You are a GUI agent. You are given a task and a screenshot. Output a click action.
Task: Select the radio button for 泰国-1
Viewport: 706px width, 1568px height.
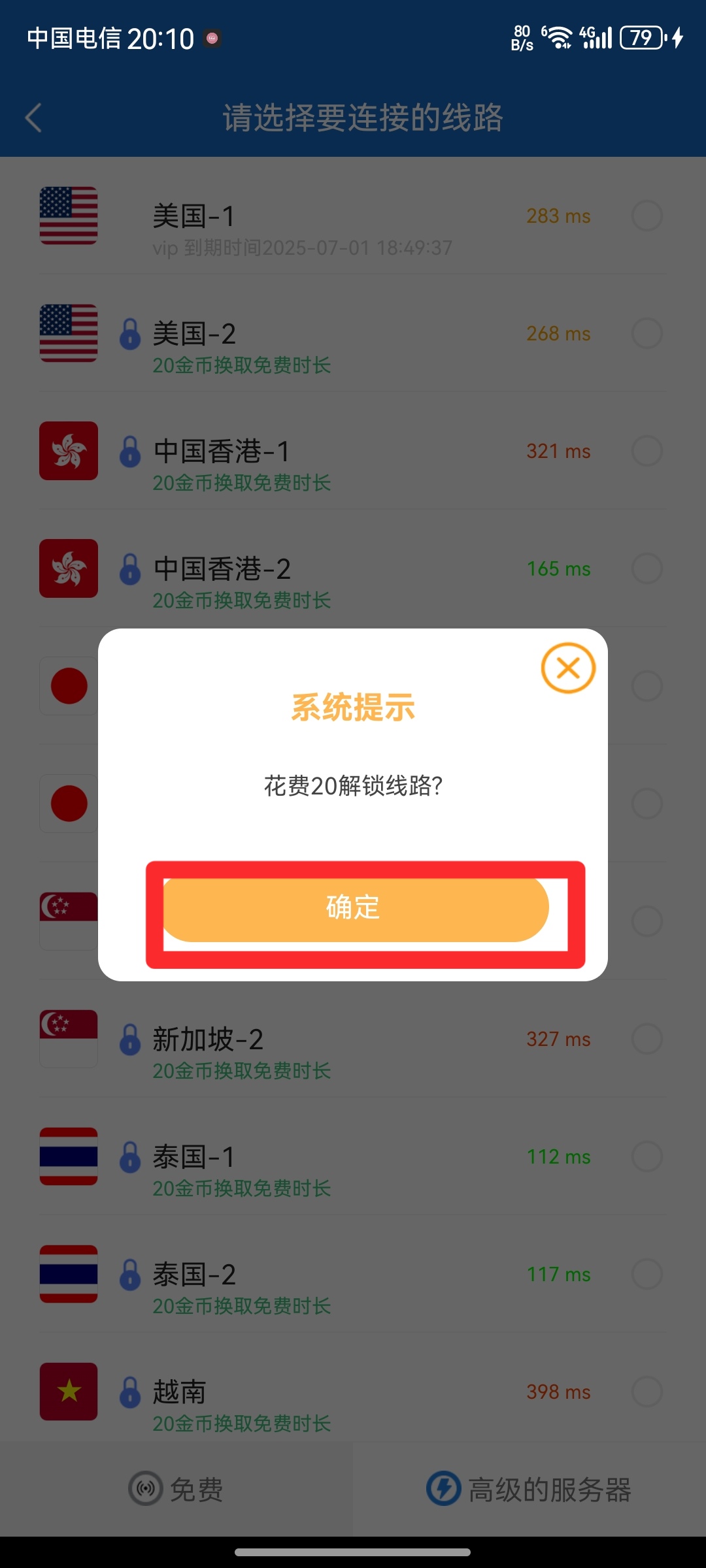click(x=647, y=1156)
